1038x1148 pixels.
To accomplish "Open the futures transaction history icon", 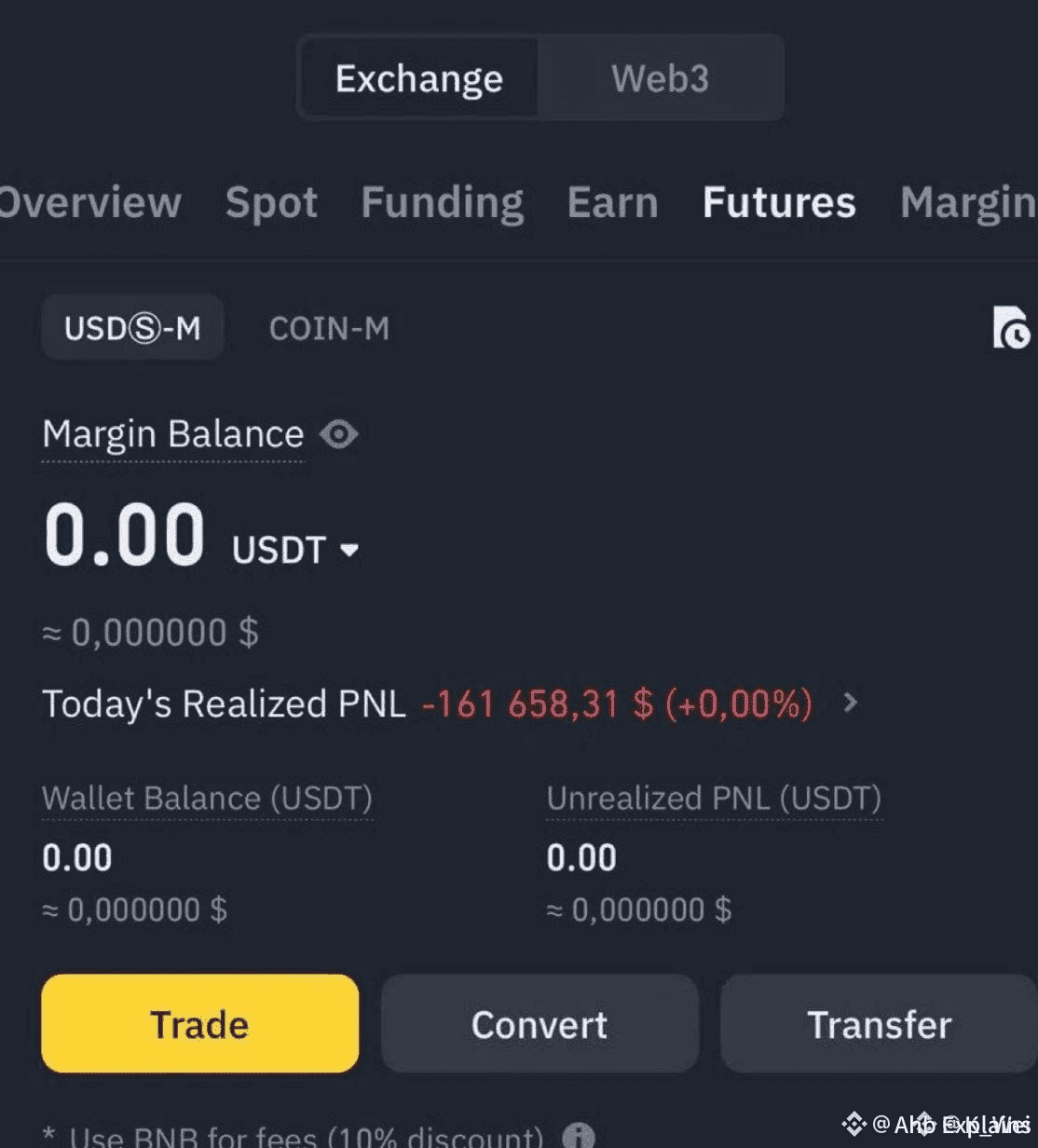I will 1010,328.
